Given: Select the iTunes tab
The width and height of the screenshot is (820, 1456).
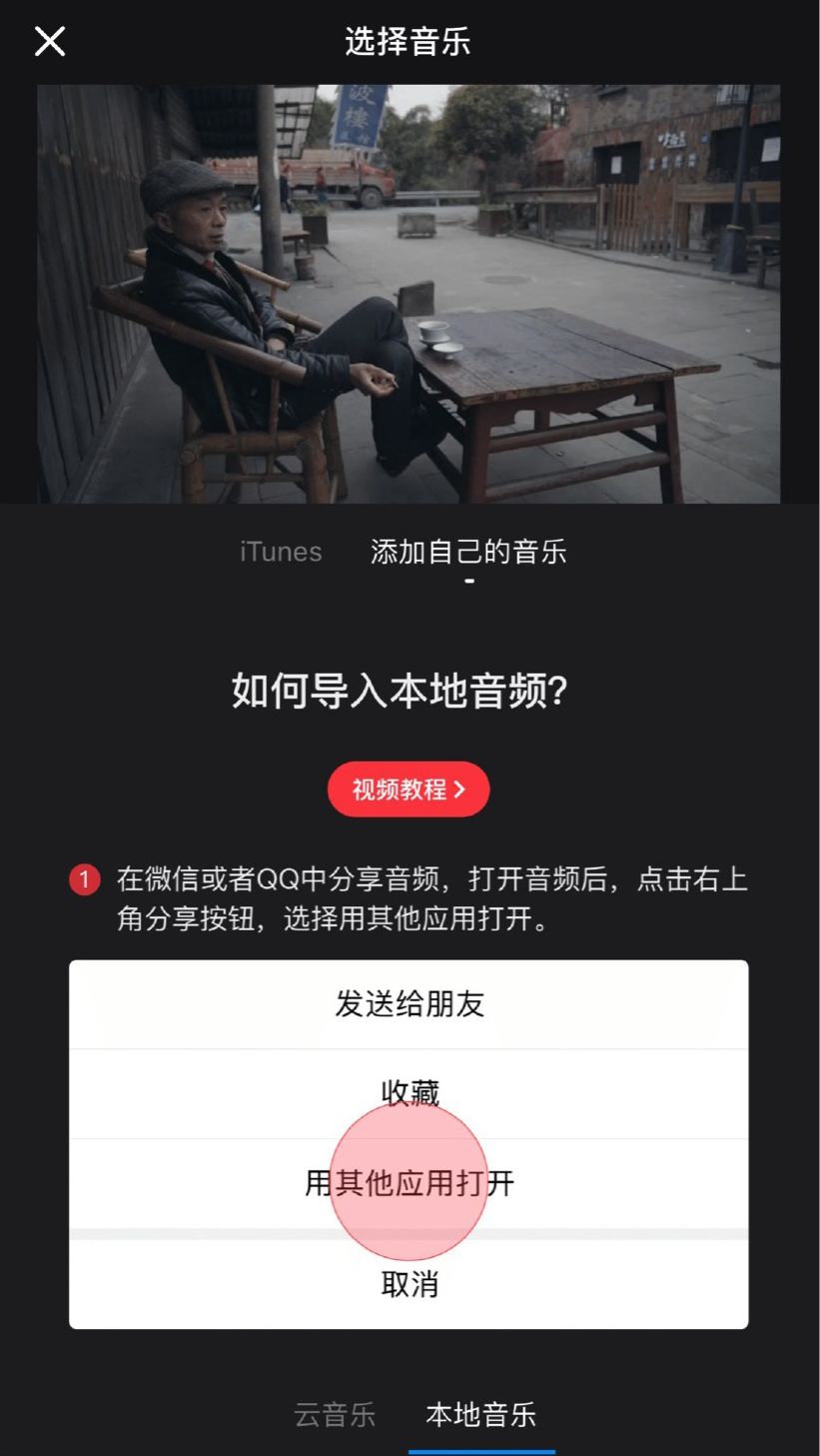Looking at the screenshot, I should (279, 551).
